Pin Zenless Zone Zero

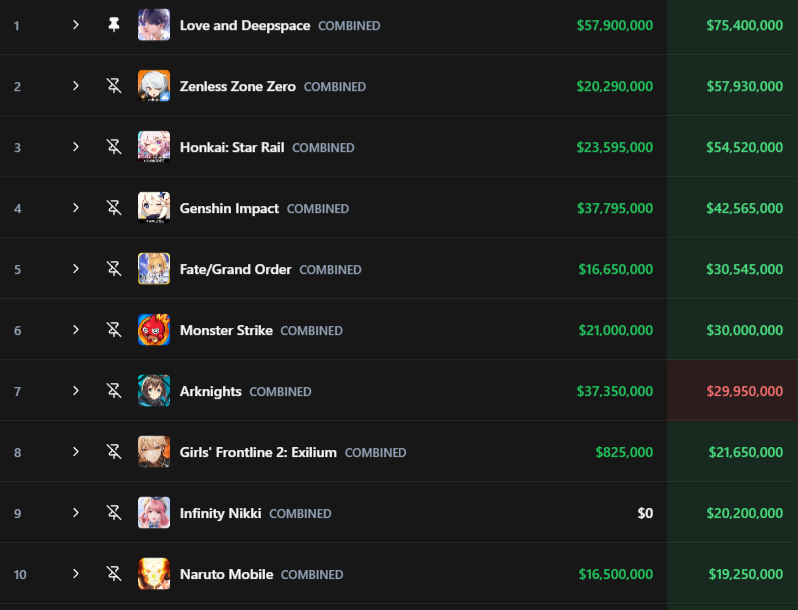(114, 86)
